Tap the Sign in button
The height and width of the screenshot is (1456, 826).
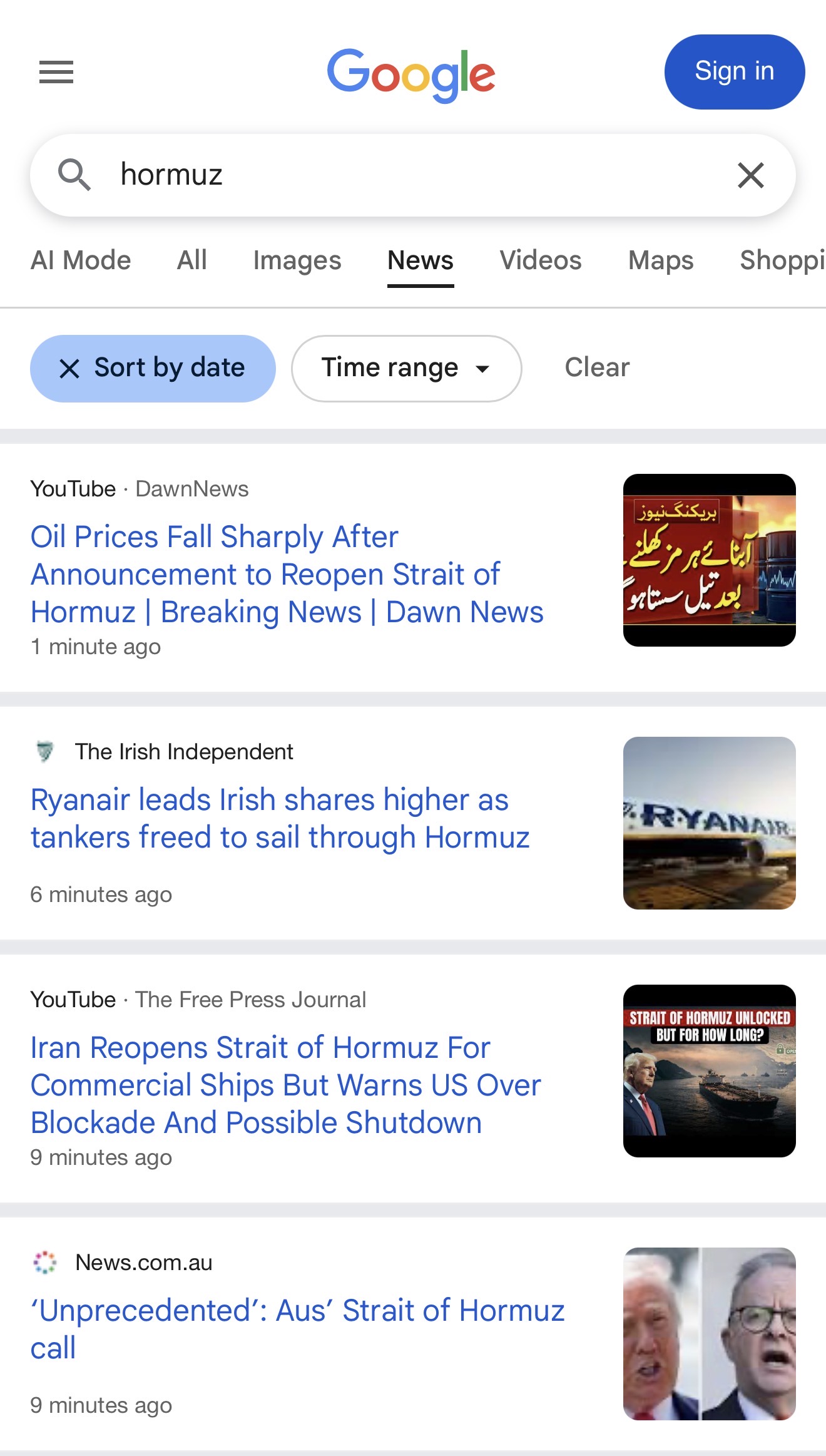[x=735, y=71]
